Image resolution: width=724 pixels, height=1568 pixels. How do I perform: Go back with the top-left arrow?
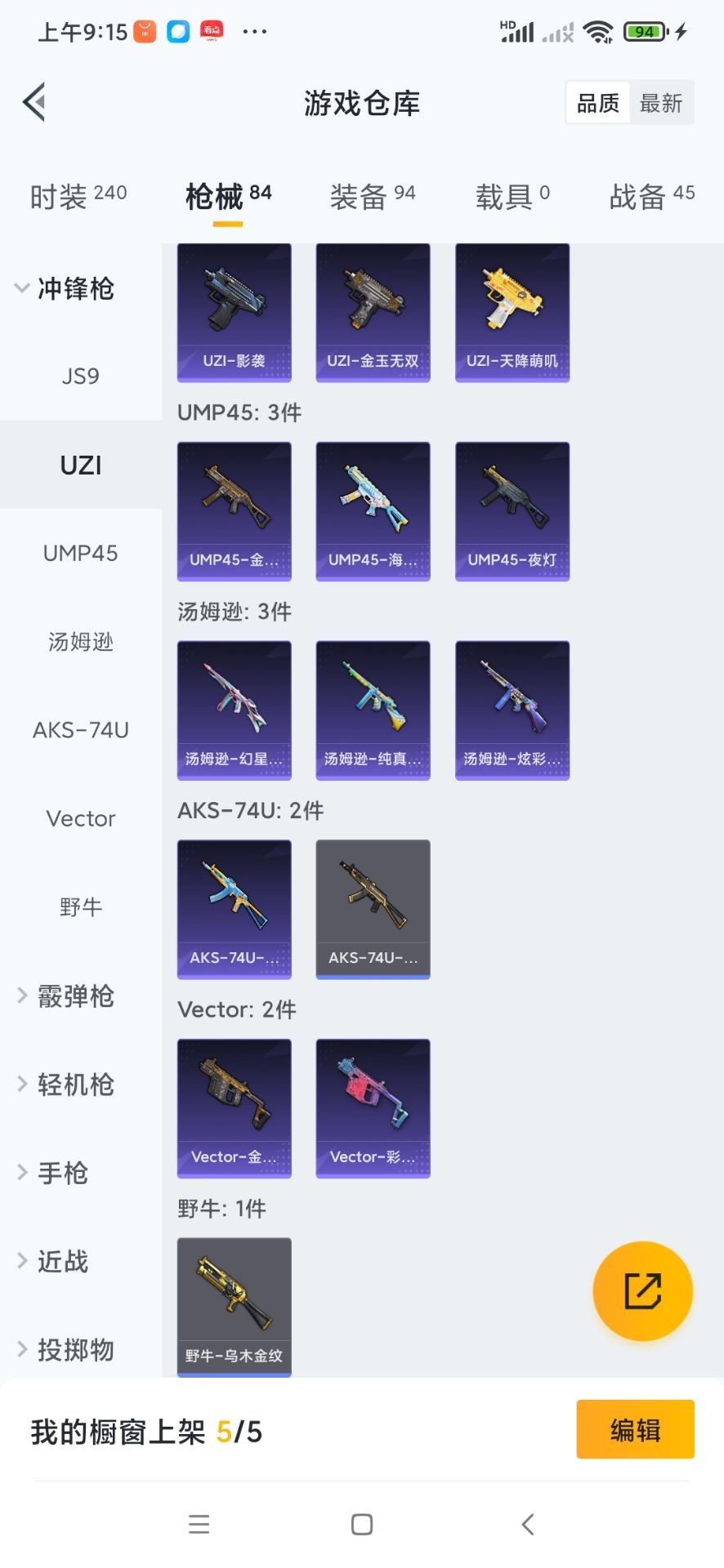34,102
